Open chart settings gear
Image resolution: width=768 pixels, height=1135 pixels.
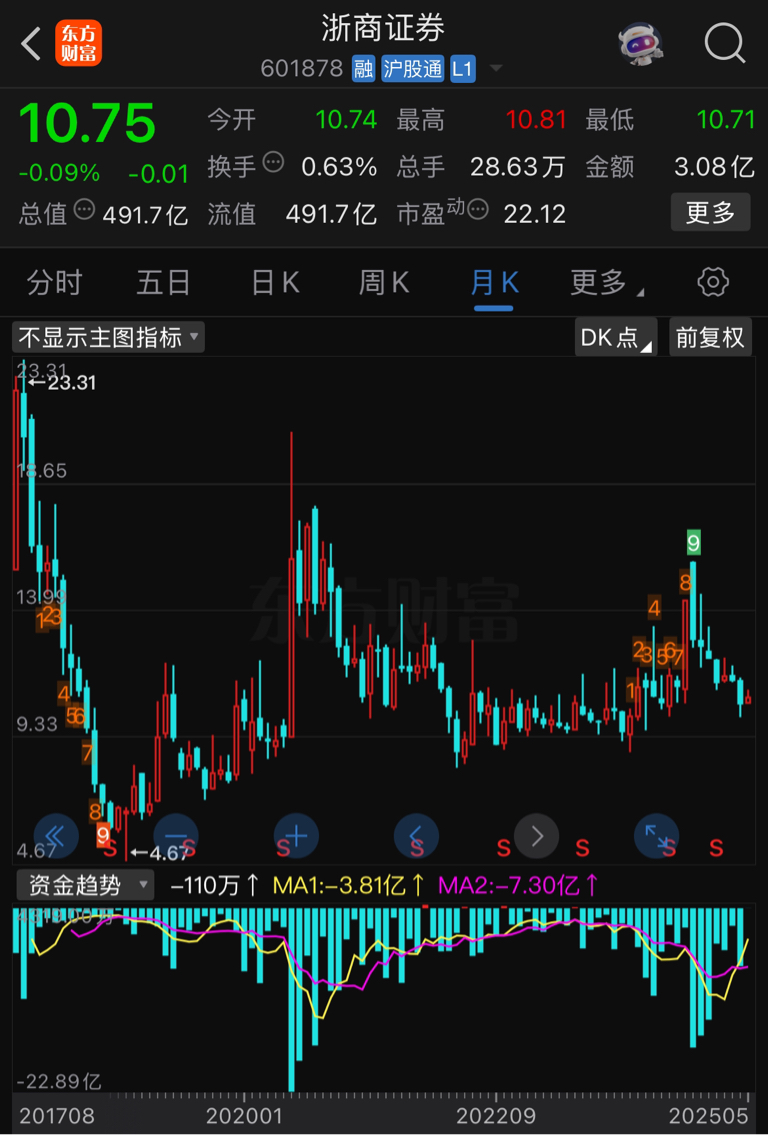coord(713,283)
